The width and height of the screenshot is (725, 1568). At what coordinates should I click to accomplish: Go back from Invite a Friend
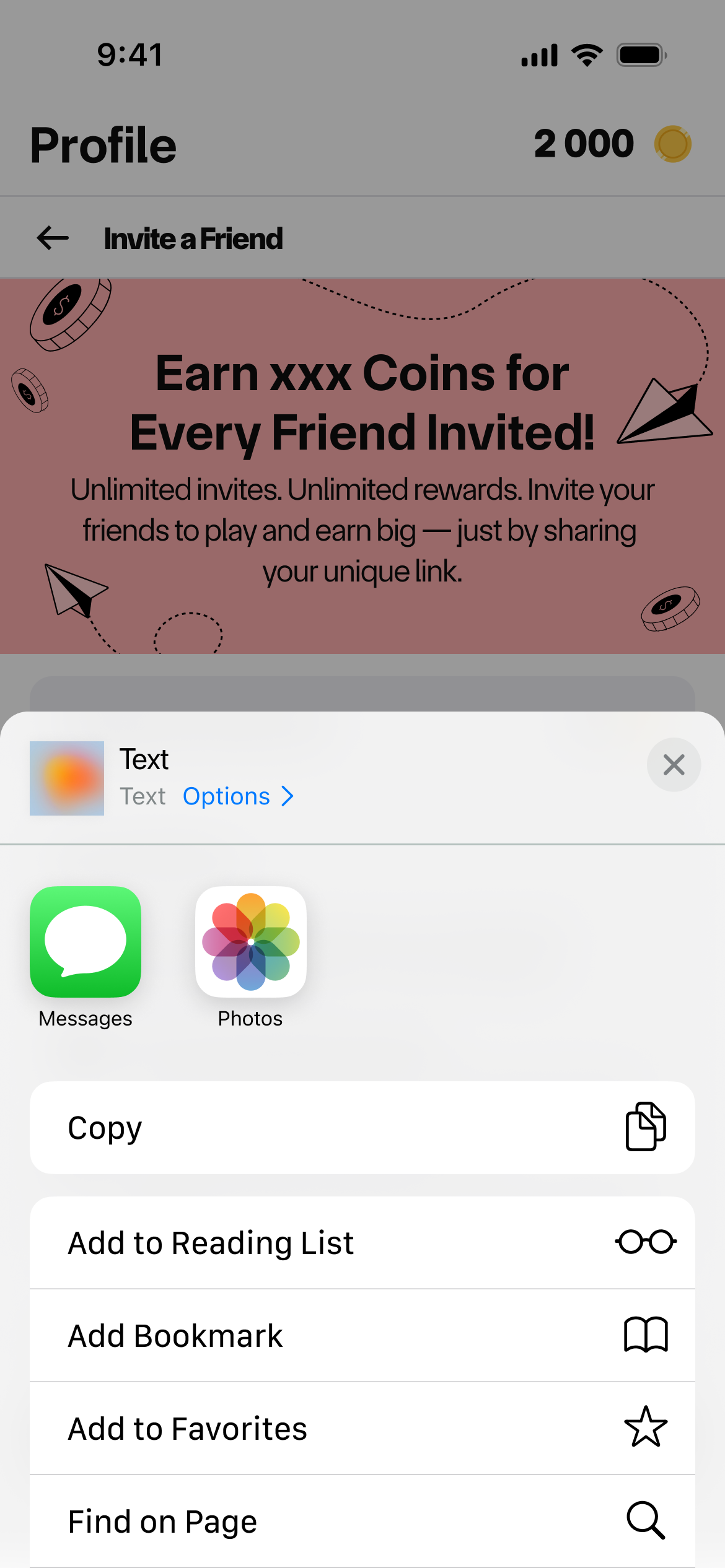click(53, 238)
